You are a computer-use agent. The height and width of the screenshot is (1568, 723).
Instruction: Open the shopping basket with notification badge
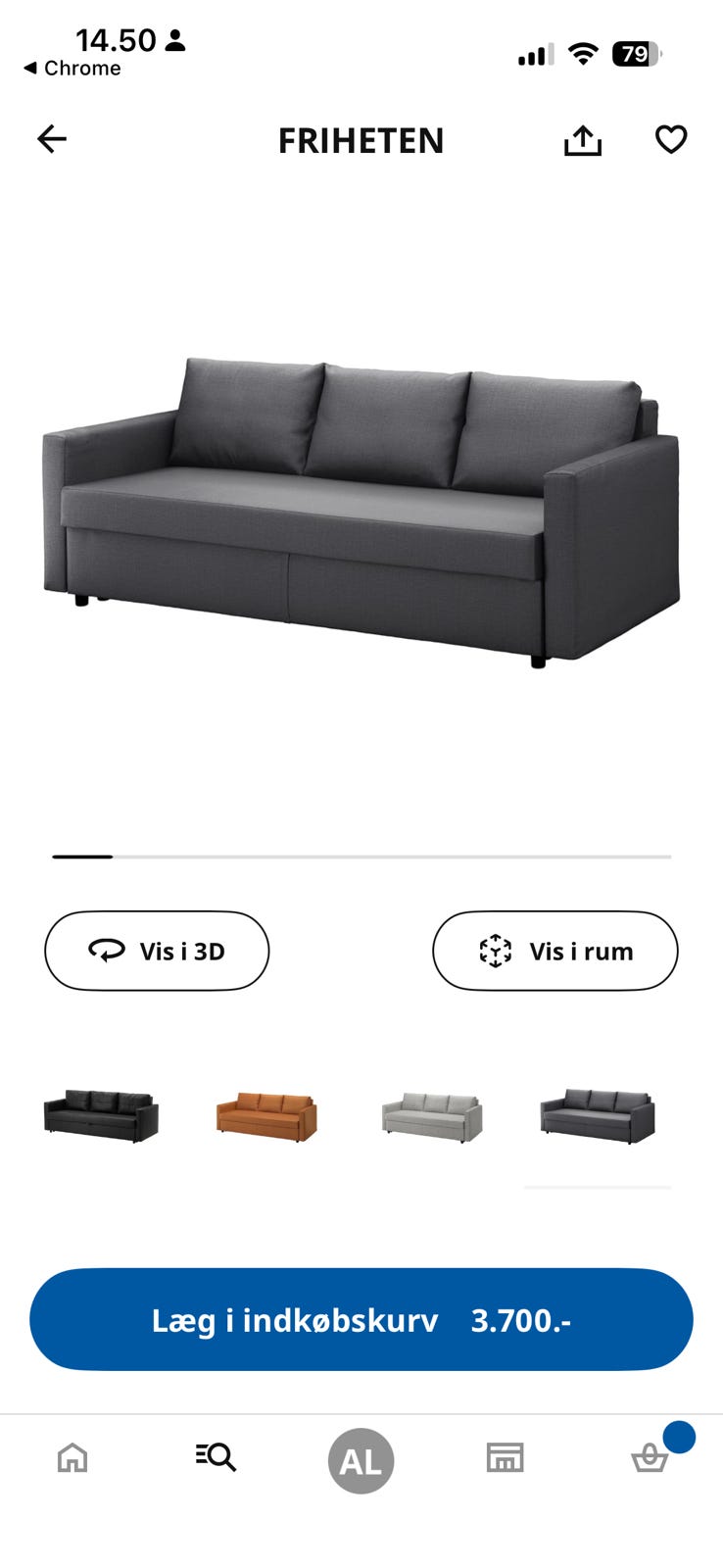point(649,1460)
